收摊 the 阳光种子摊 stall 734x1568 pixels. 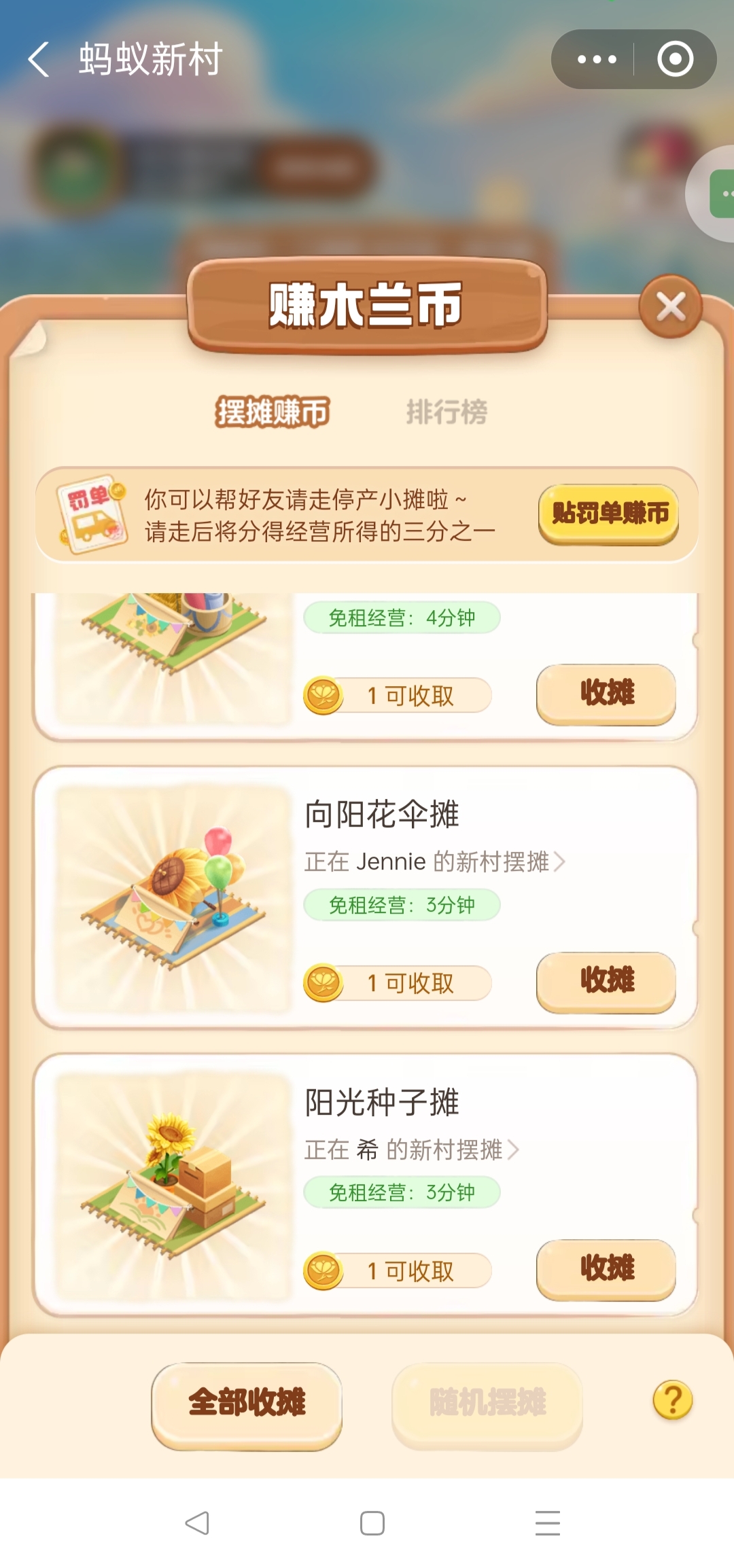pyautogui.click(x=606, y=1269)
